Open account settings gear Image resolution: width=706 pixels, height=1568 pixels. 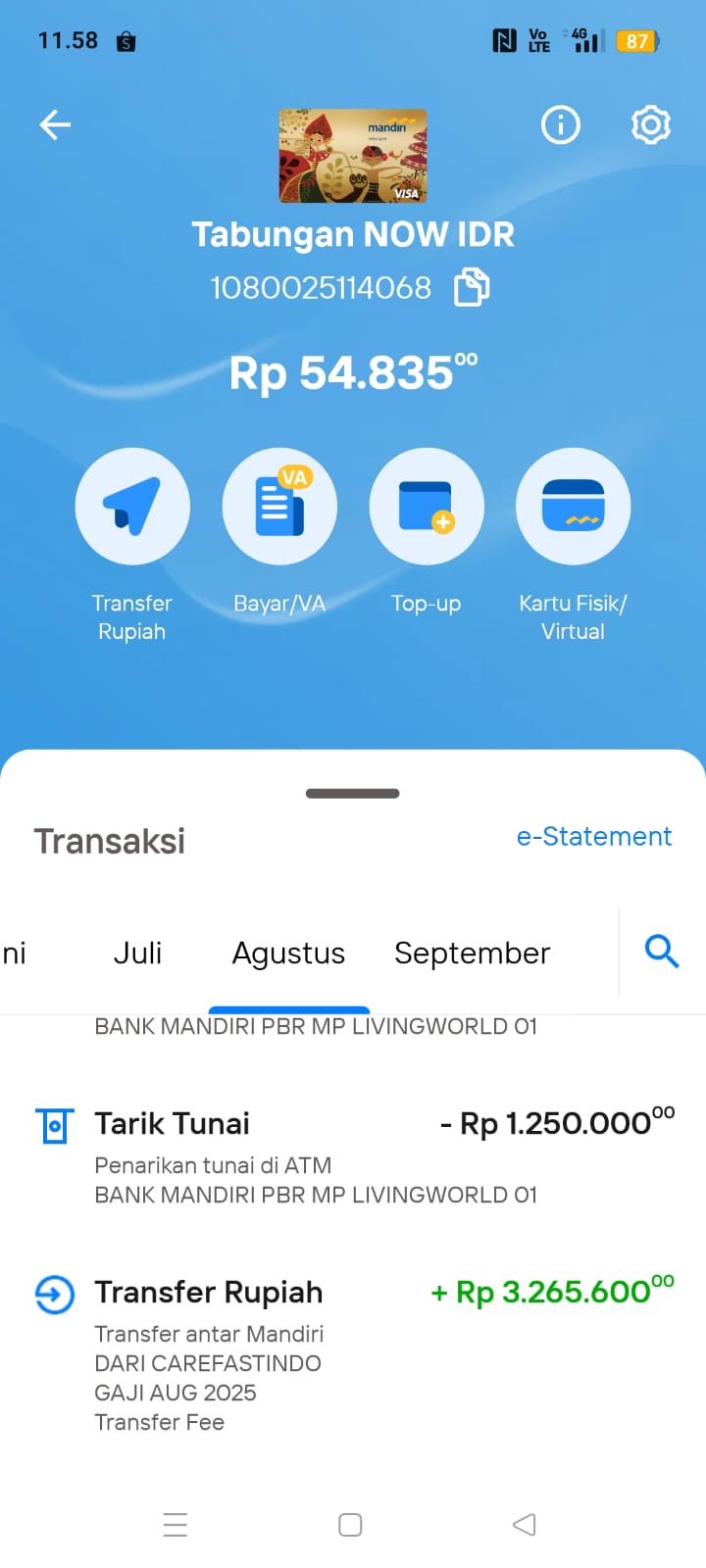(650, 125)
